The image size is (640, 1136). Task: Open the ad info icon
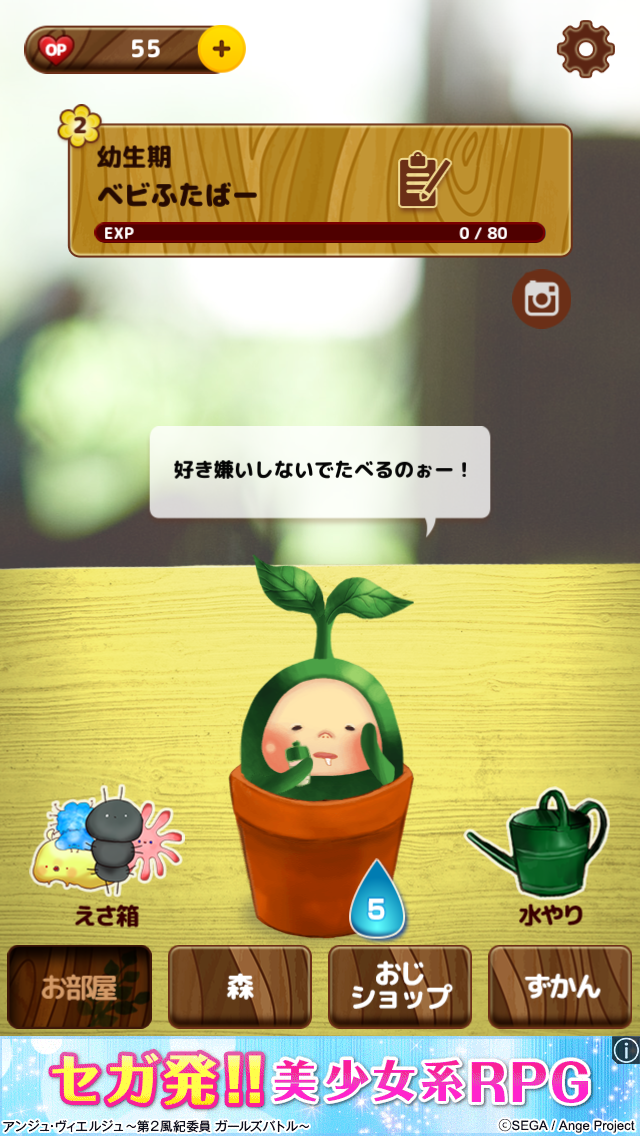pyautogui.click(x=626, y=1049)
